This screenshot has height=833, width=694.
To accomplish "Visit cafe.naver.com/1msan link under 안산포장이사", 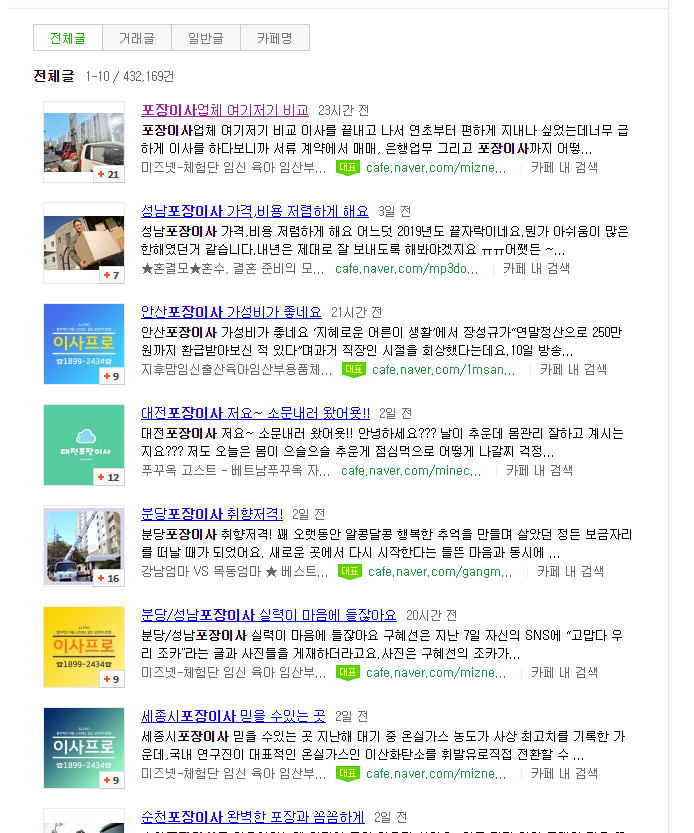I will (x=443, y=370).
